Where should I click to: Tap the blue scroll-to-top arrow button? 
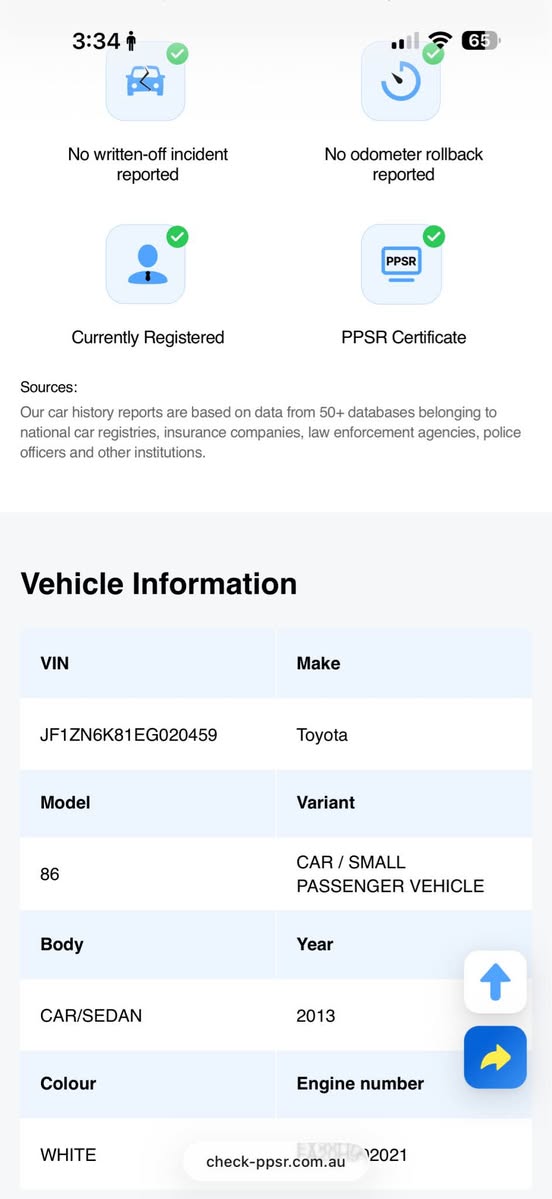[x=495, y=982]
